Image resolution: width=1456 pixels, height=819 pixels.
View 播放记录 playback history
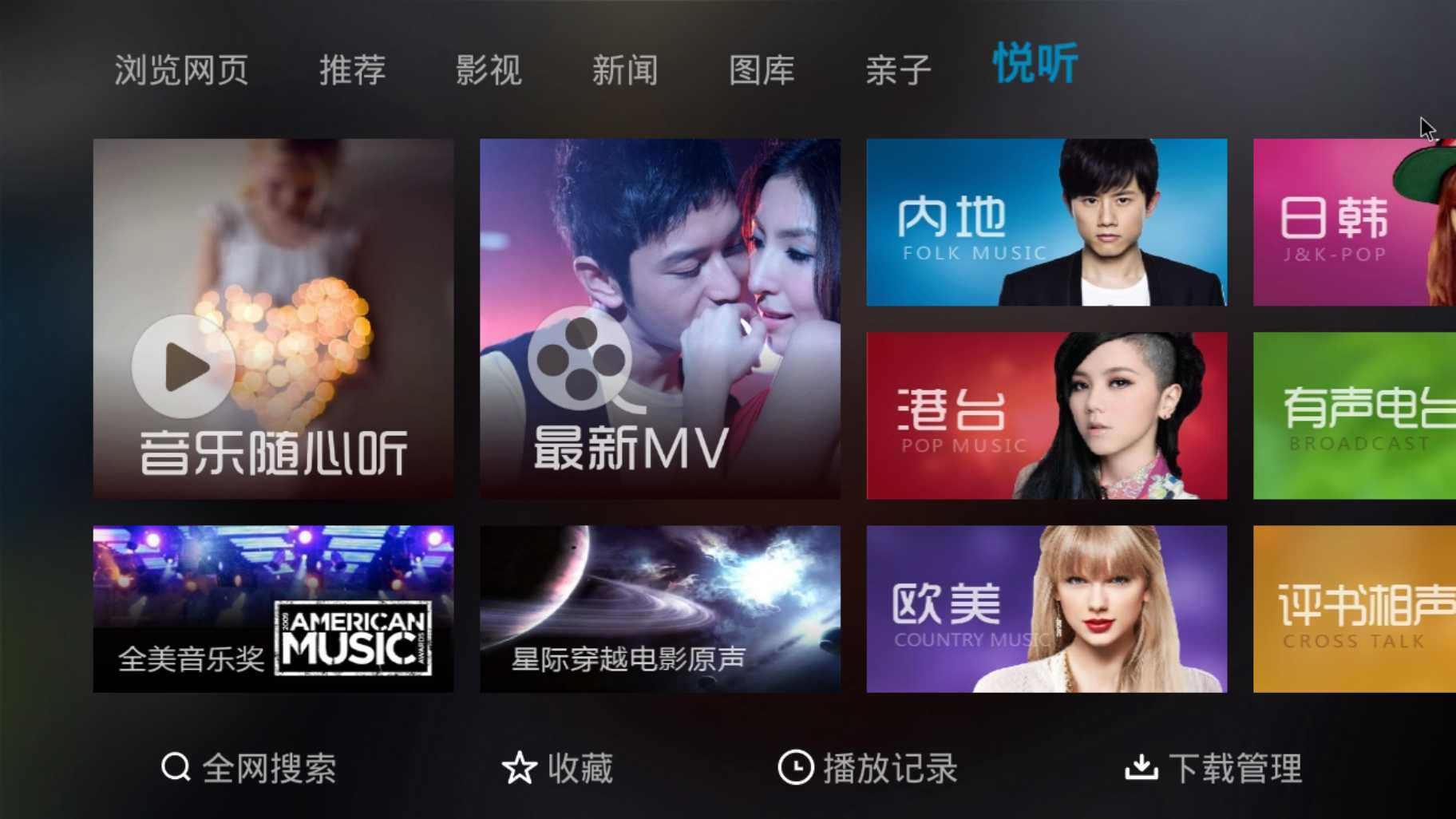[868, 768]
